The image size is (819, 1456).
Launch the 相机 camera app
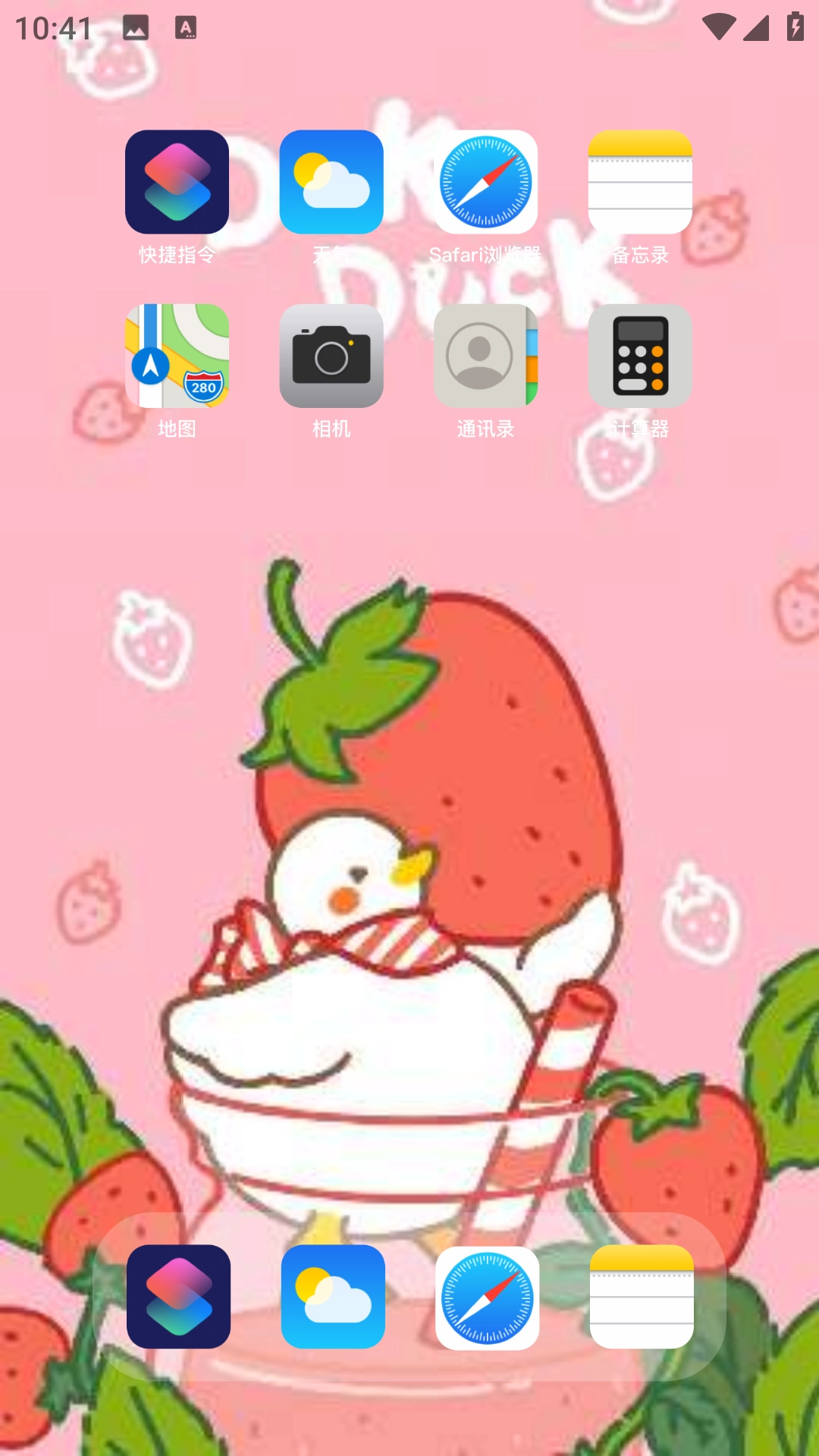click(x=331, y=356)
